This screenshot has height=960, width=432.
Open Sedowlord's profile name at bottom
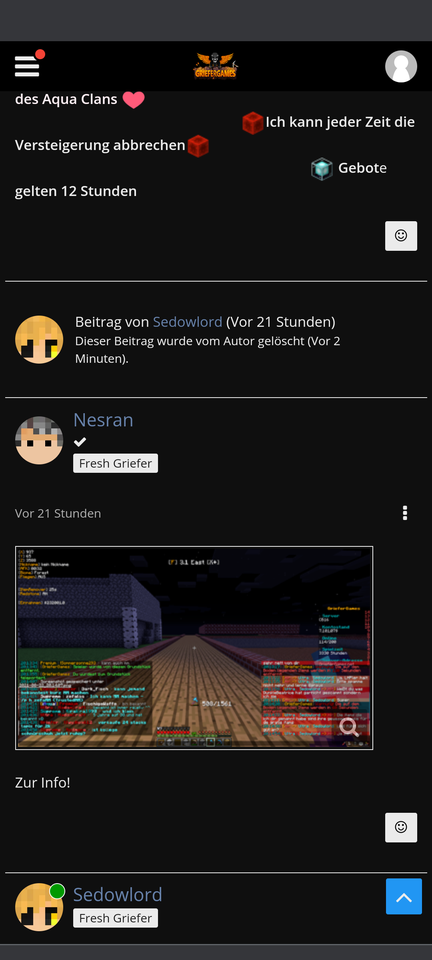[x=117, y=894]
